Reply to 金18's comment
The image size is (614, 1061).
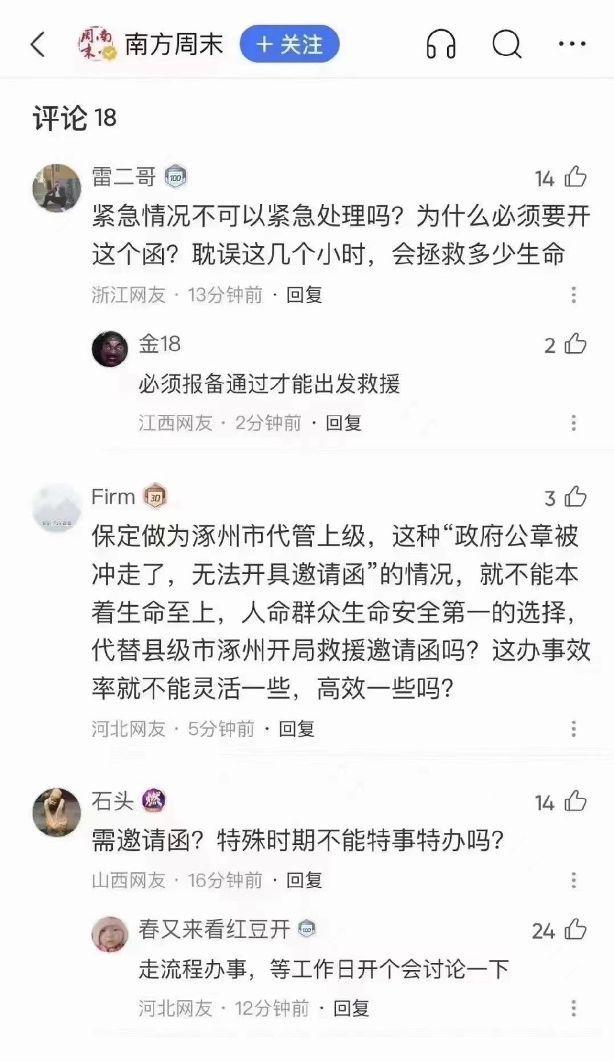[x=343, y=423]
